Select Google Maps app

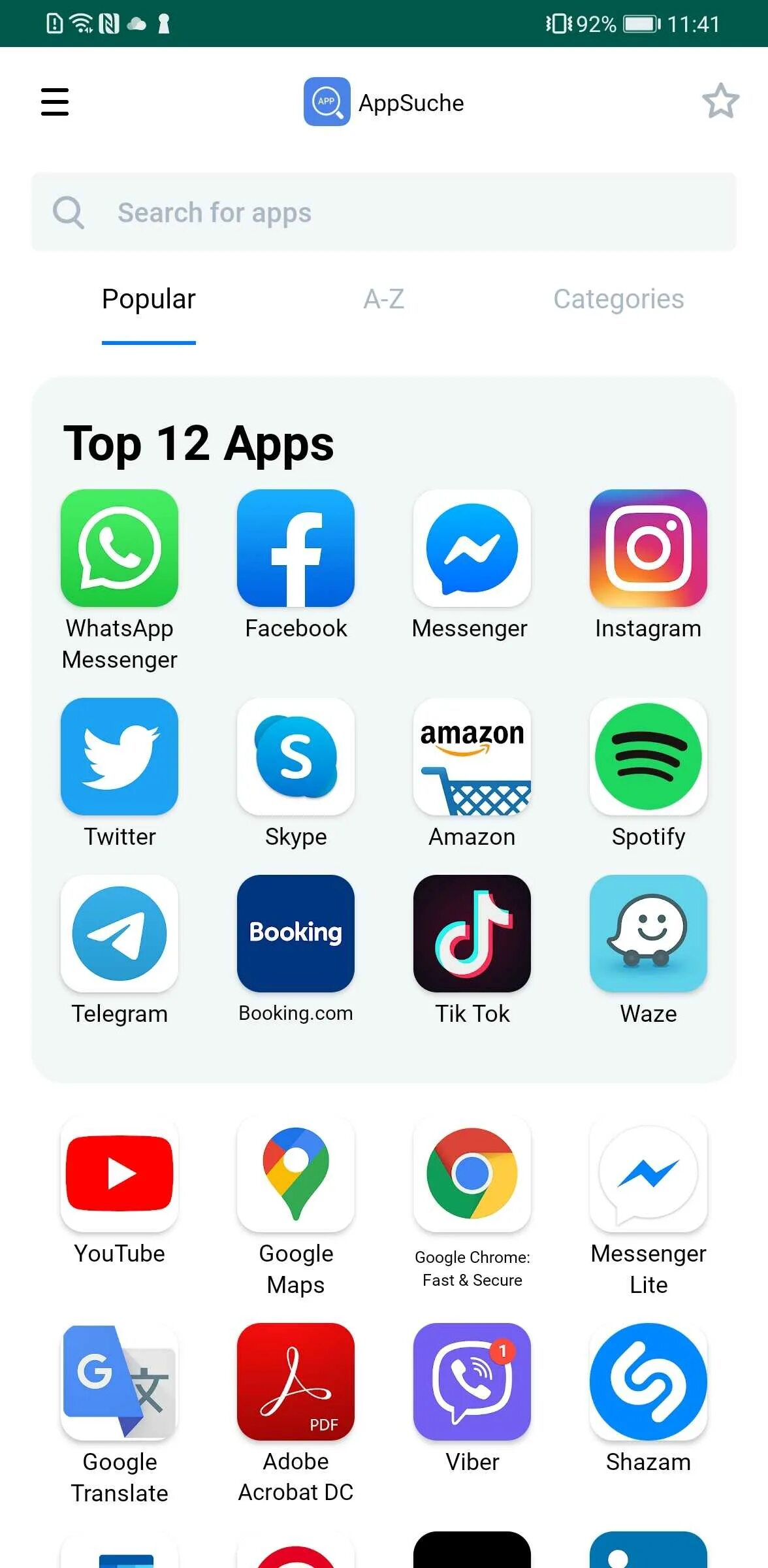(x=296, y=1173)
